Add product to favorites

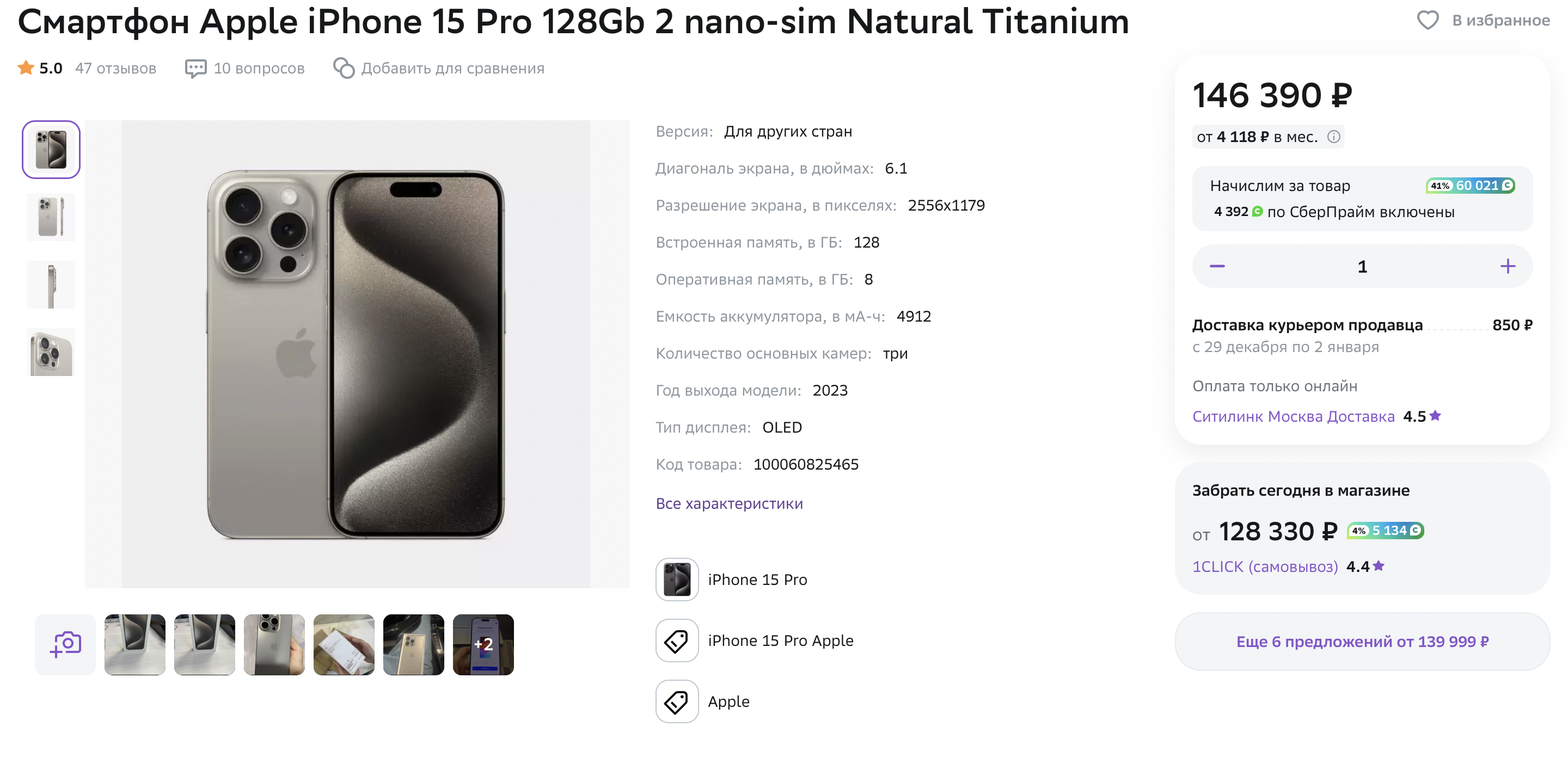click(1483, 21)
